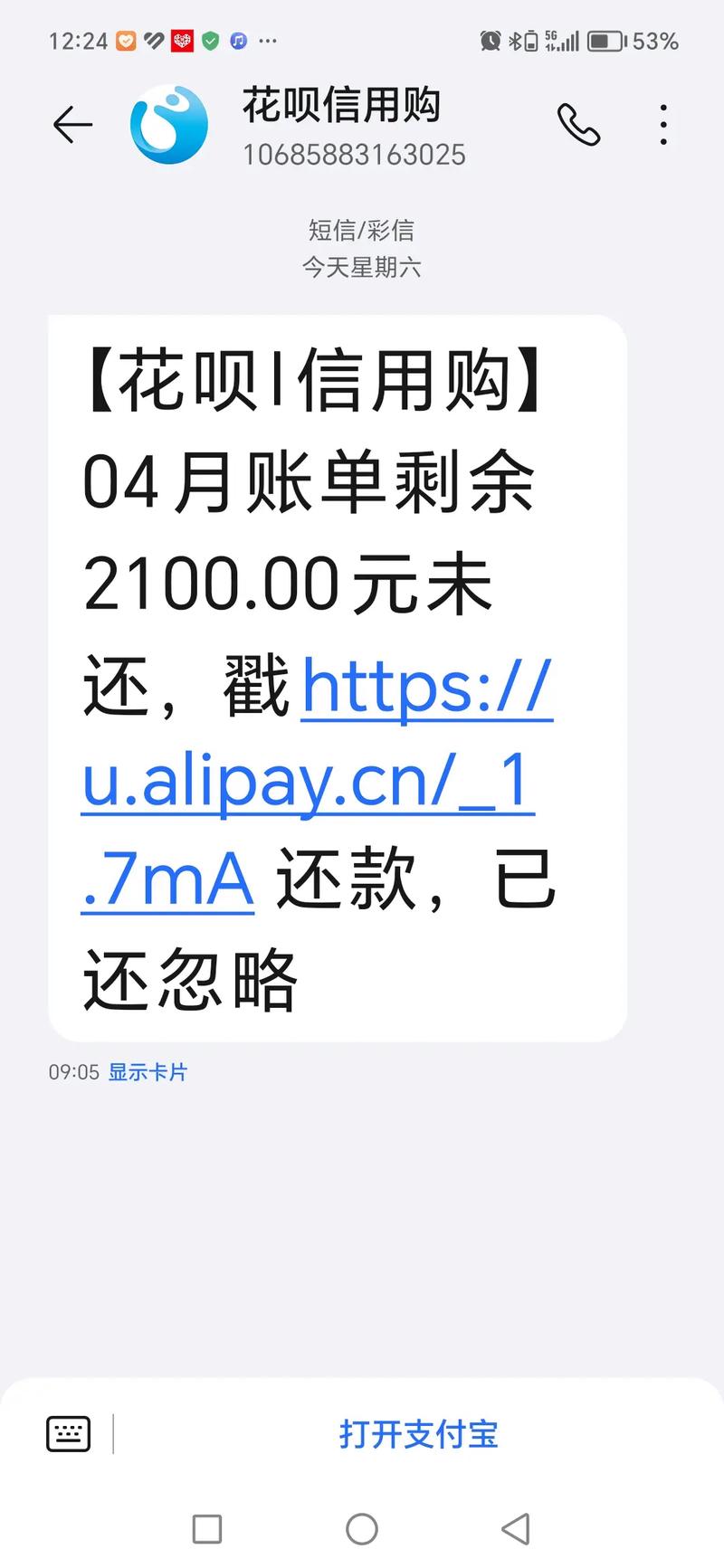724x1568 pixels.
Task: Tap 打开支付宝 to open Alipay
Action: (418, 1435)
